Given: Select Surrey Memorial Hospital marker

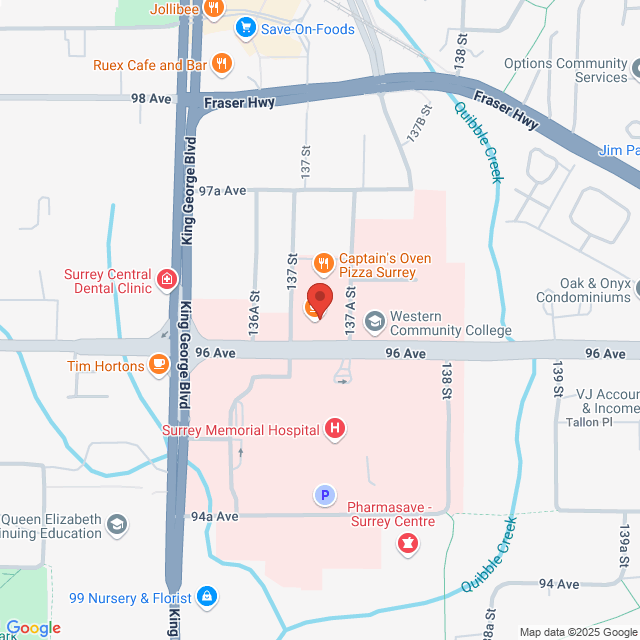Looking at the screenshot, I should 335,430.
